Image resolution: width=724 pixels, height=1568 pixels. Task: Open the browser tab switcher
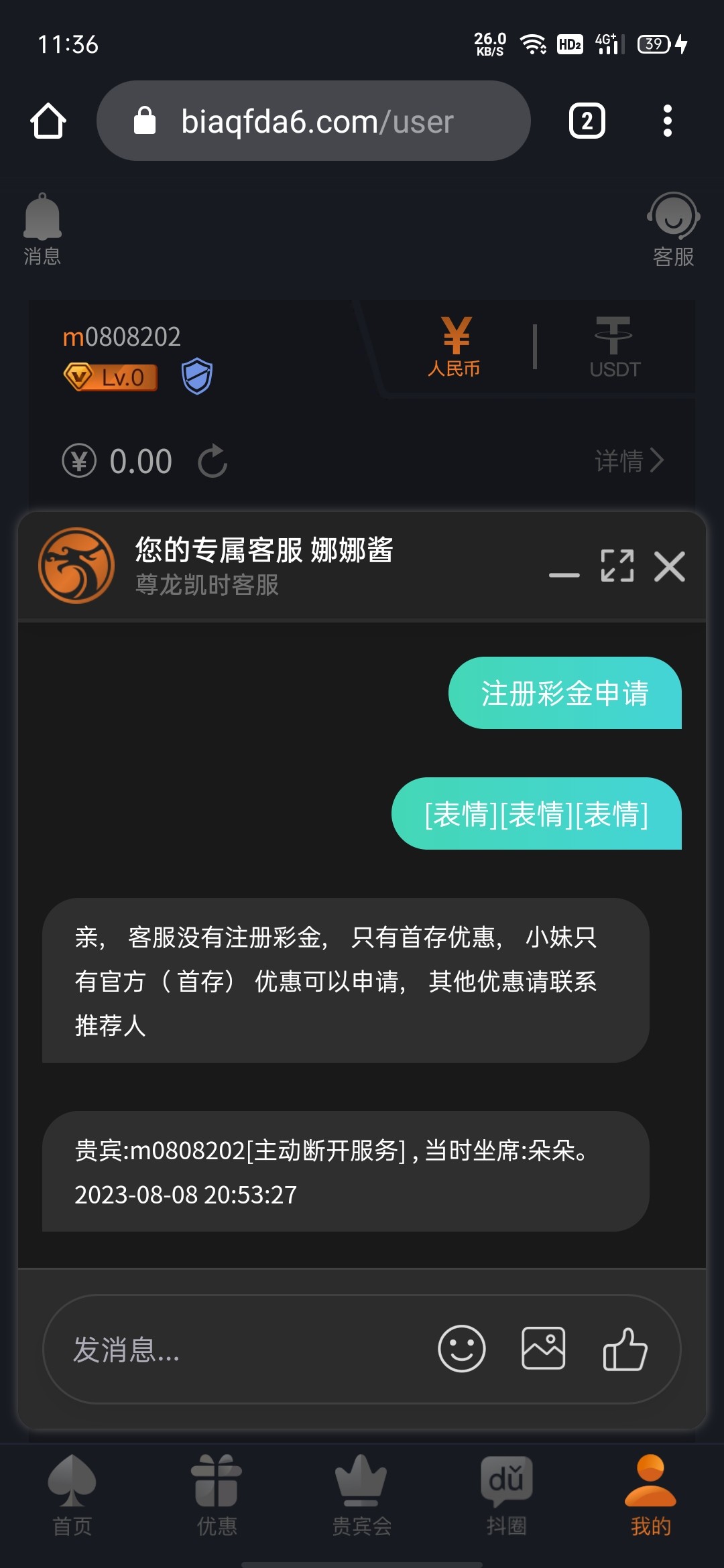pos(587,121)
